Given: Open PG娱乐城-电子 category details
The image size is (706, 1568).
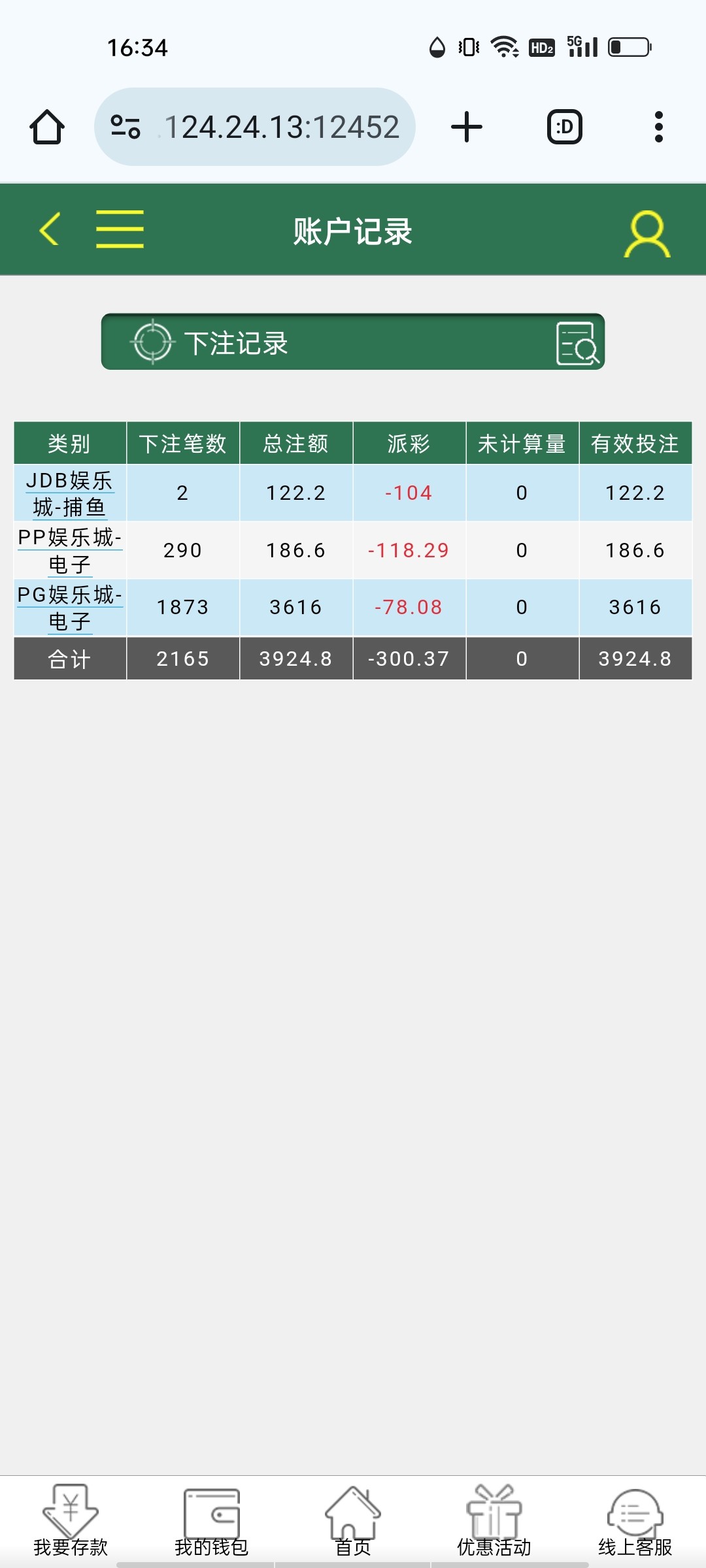Looking at the screenshot, I should point(70,608).
